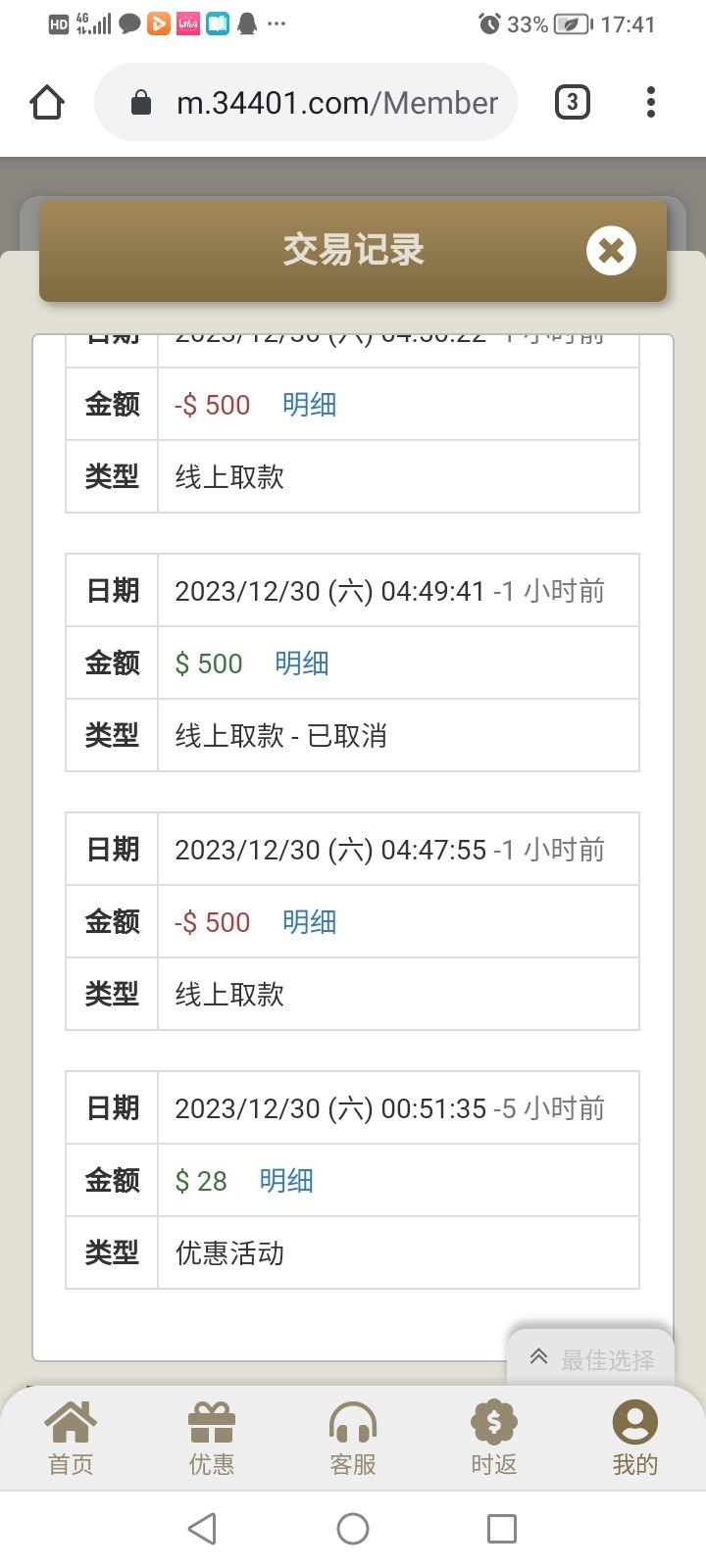Tap the 时返 dollar rebate icon
This screenshot has height=1568, width=706.
493,1421
